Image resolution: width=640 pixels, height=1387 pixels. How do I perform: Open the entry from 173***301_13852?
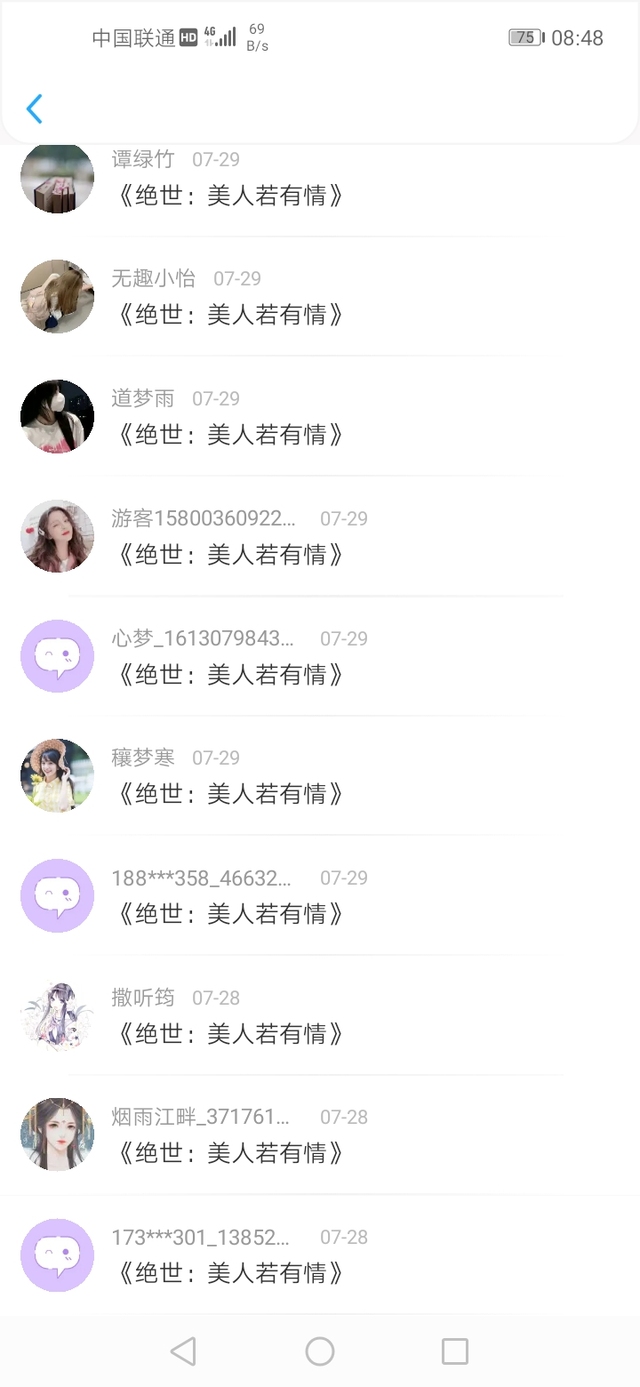(x=230, y=1272)
